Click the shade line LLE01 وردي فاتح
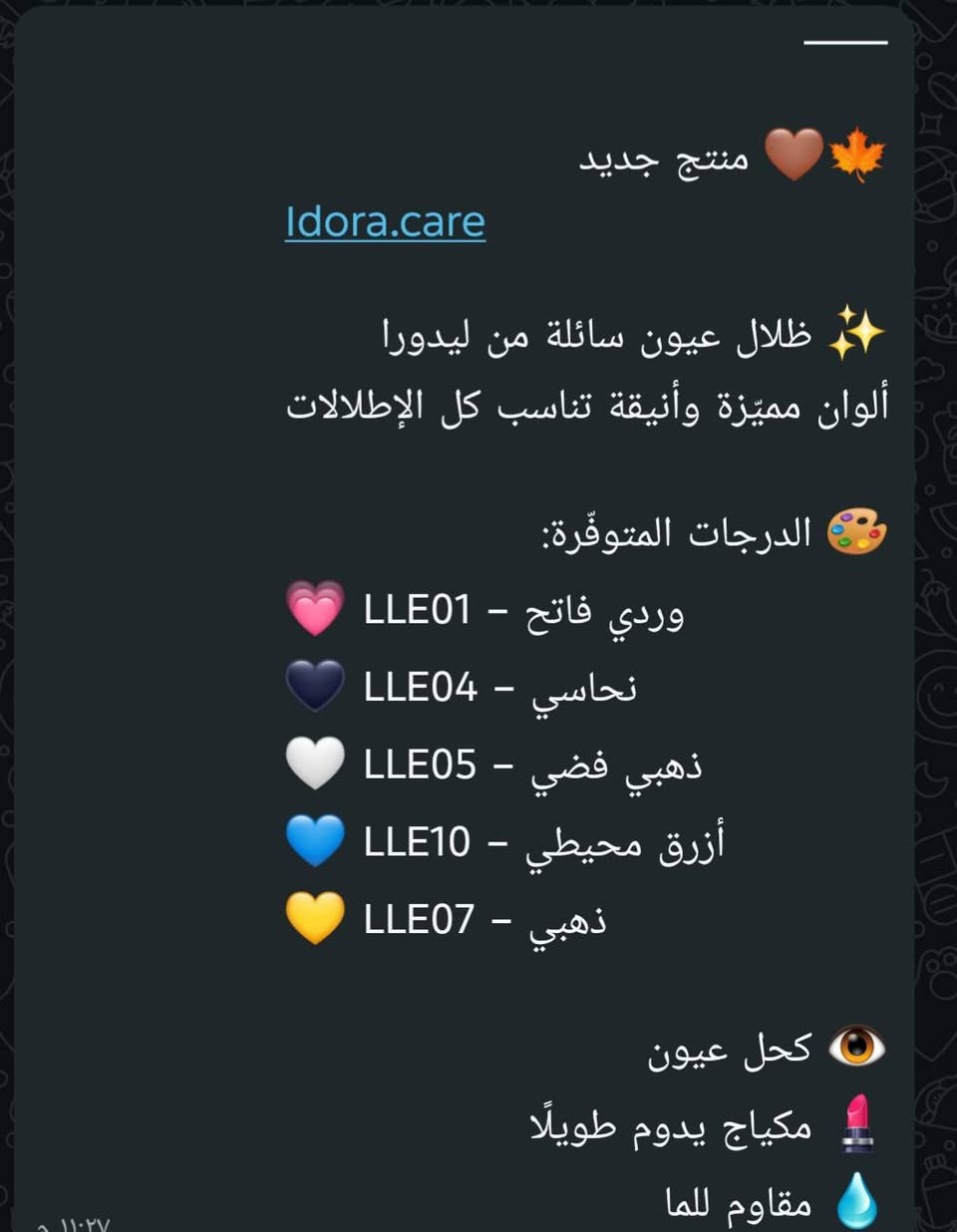957x1232 pixels. (x=523, y=610)
